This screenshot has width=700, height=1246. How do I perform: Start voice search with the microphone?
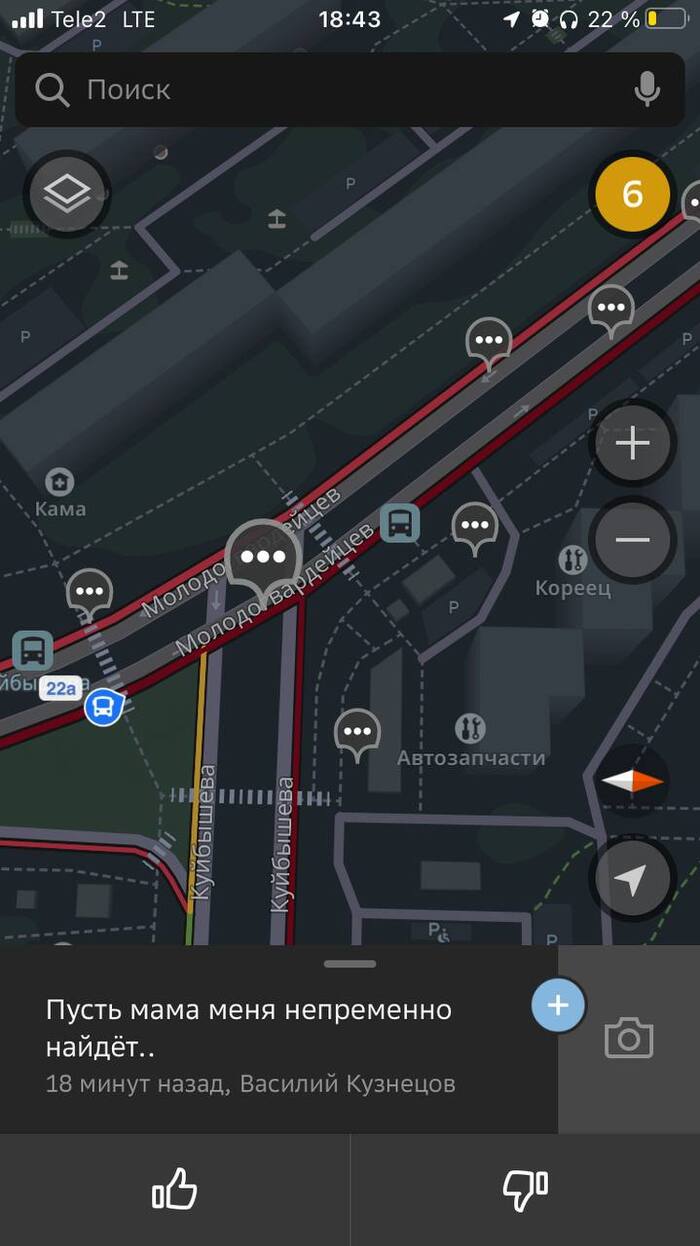point(647,90)
